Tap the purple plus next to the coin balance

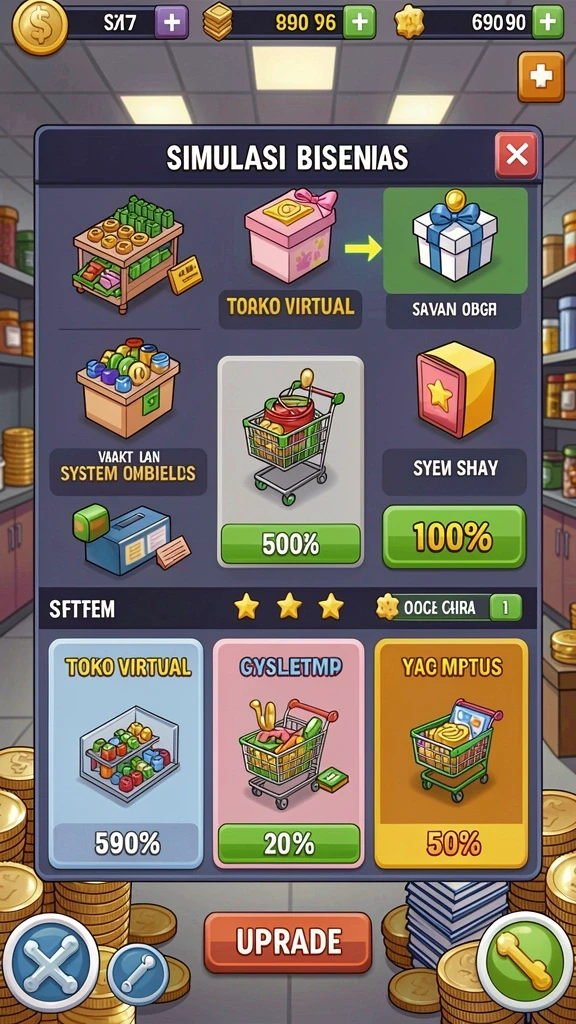pos(172,23)
